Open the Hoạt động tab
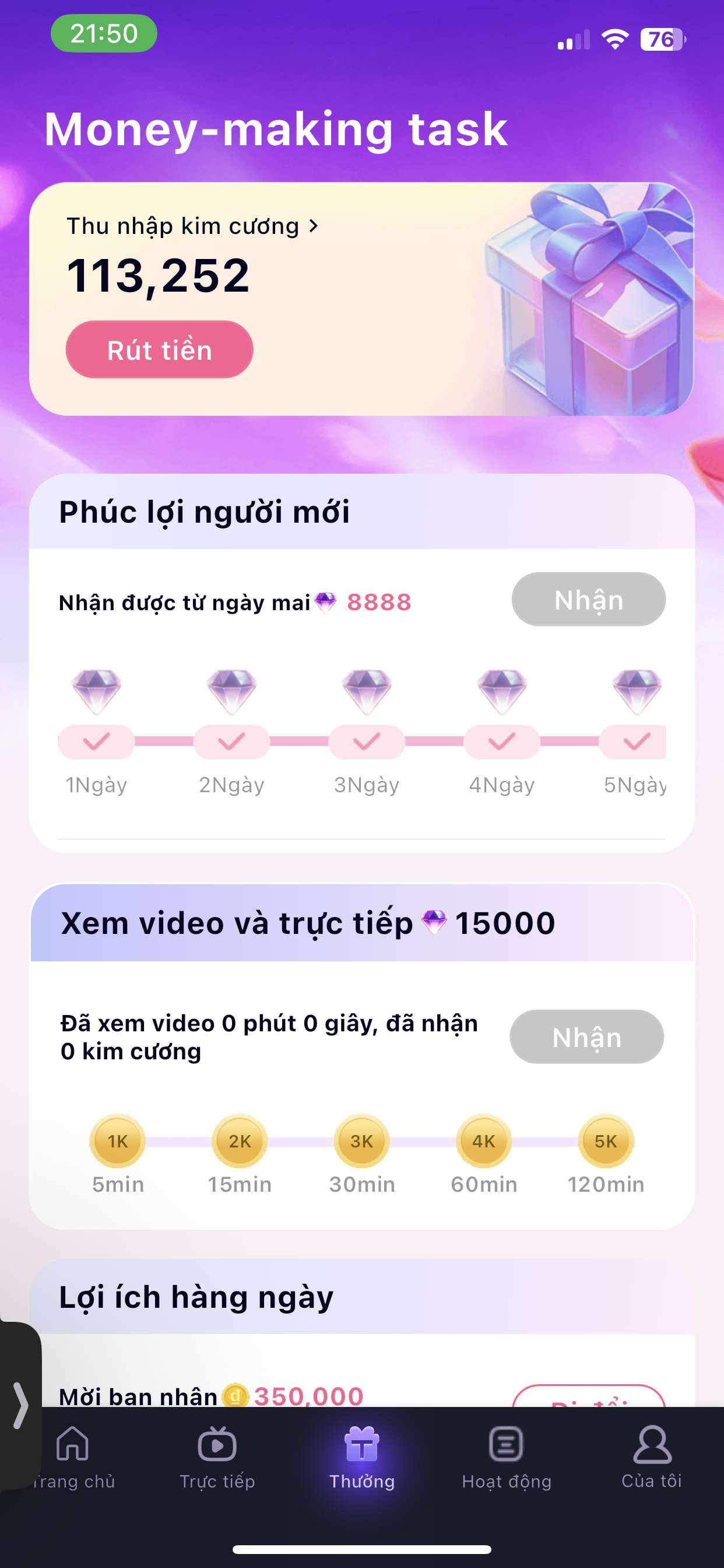This screenshot has width=724, height=1568. pyautogui.click(x=506, y=1455)
